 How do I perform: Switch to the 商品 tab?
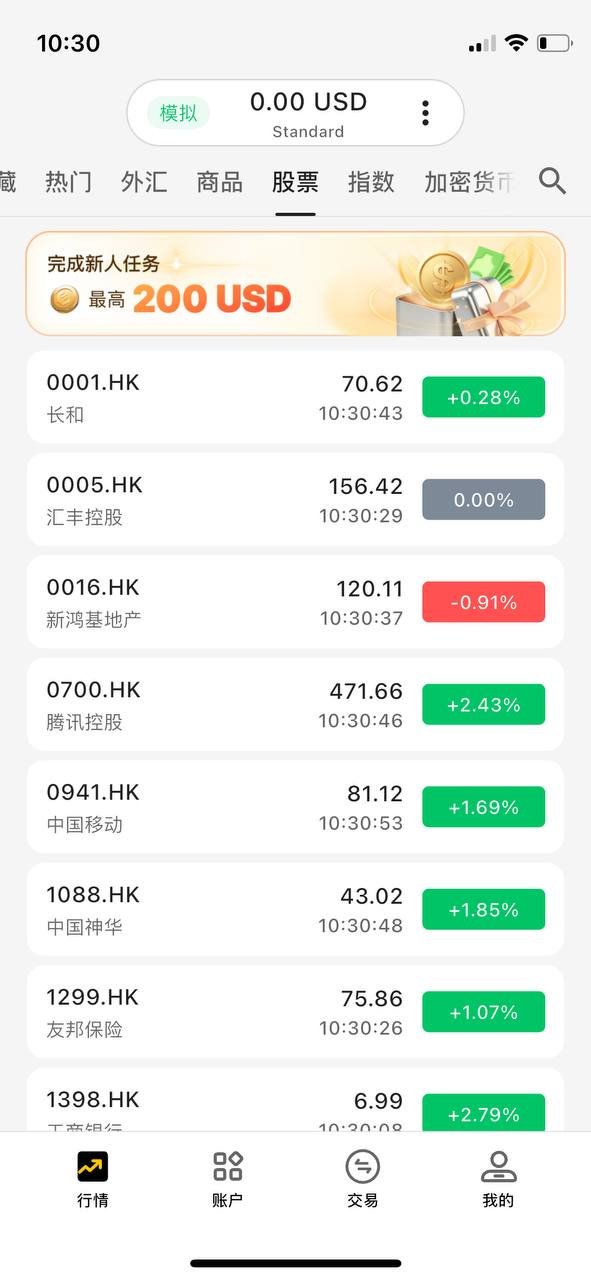[x=220, y=182]
